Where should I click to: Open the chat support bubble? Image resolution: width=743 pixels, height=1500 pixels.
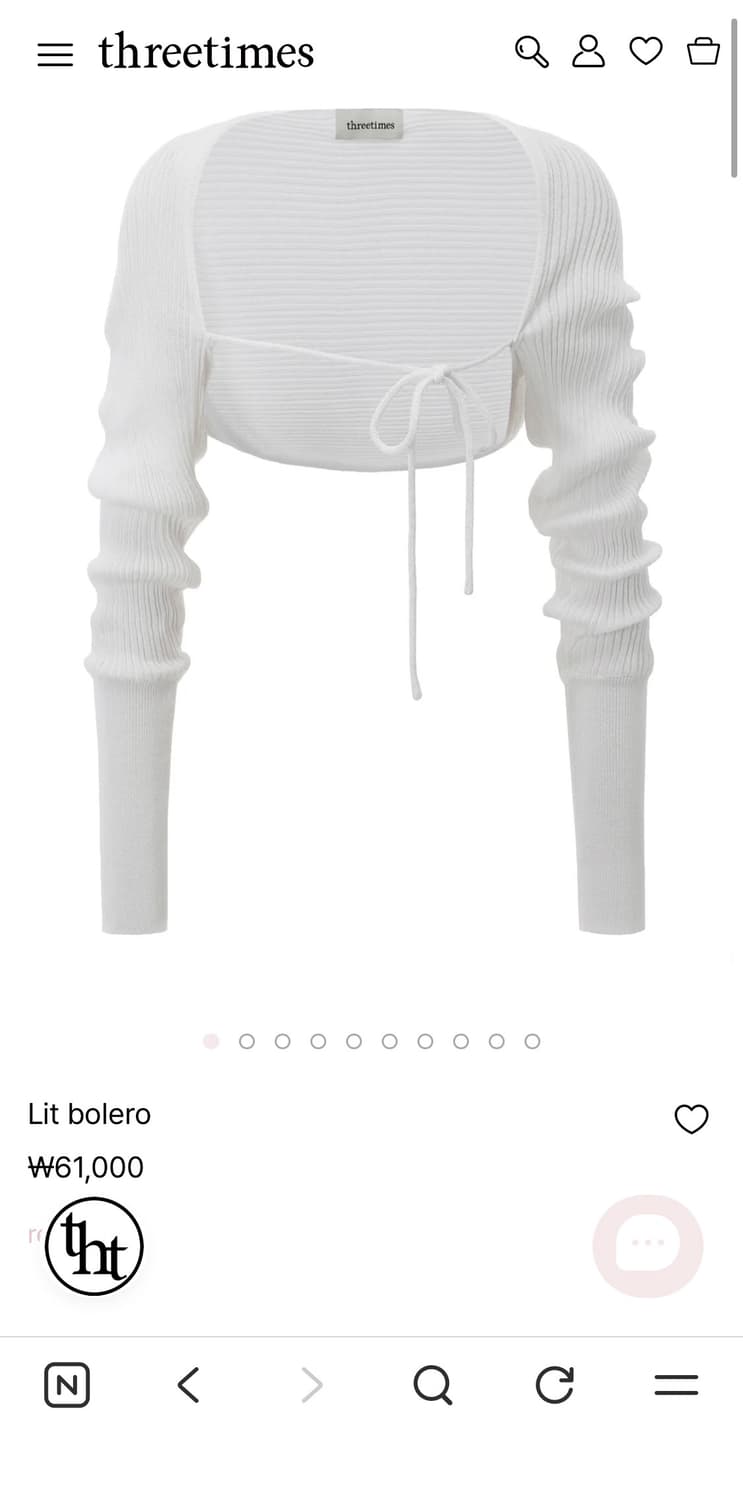click(648, 1245)
